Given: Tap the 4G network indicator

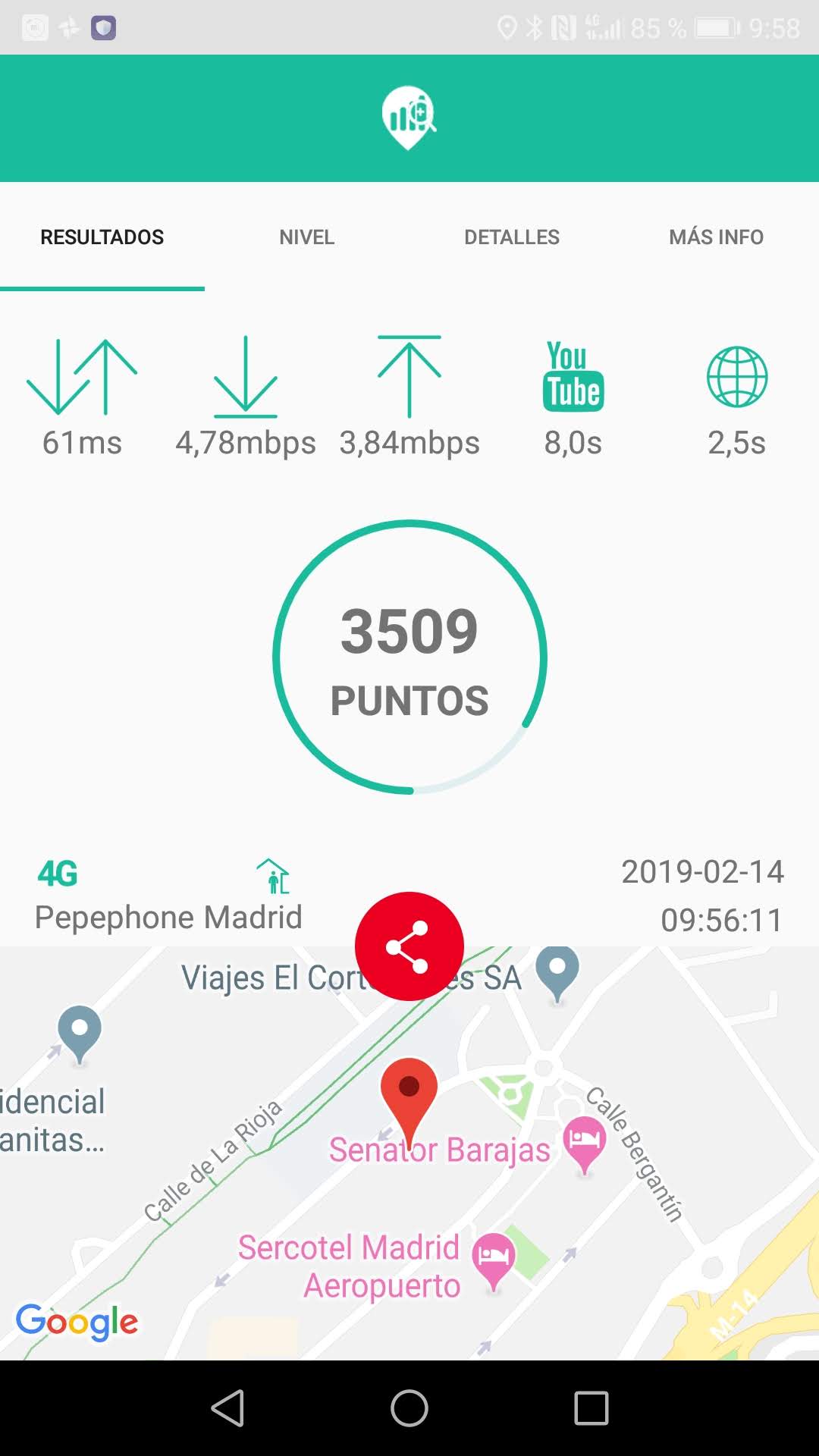Looking at the screenshot, I should tap(58, 872).
